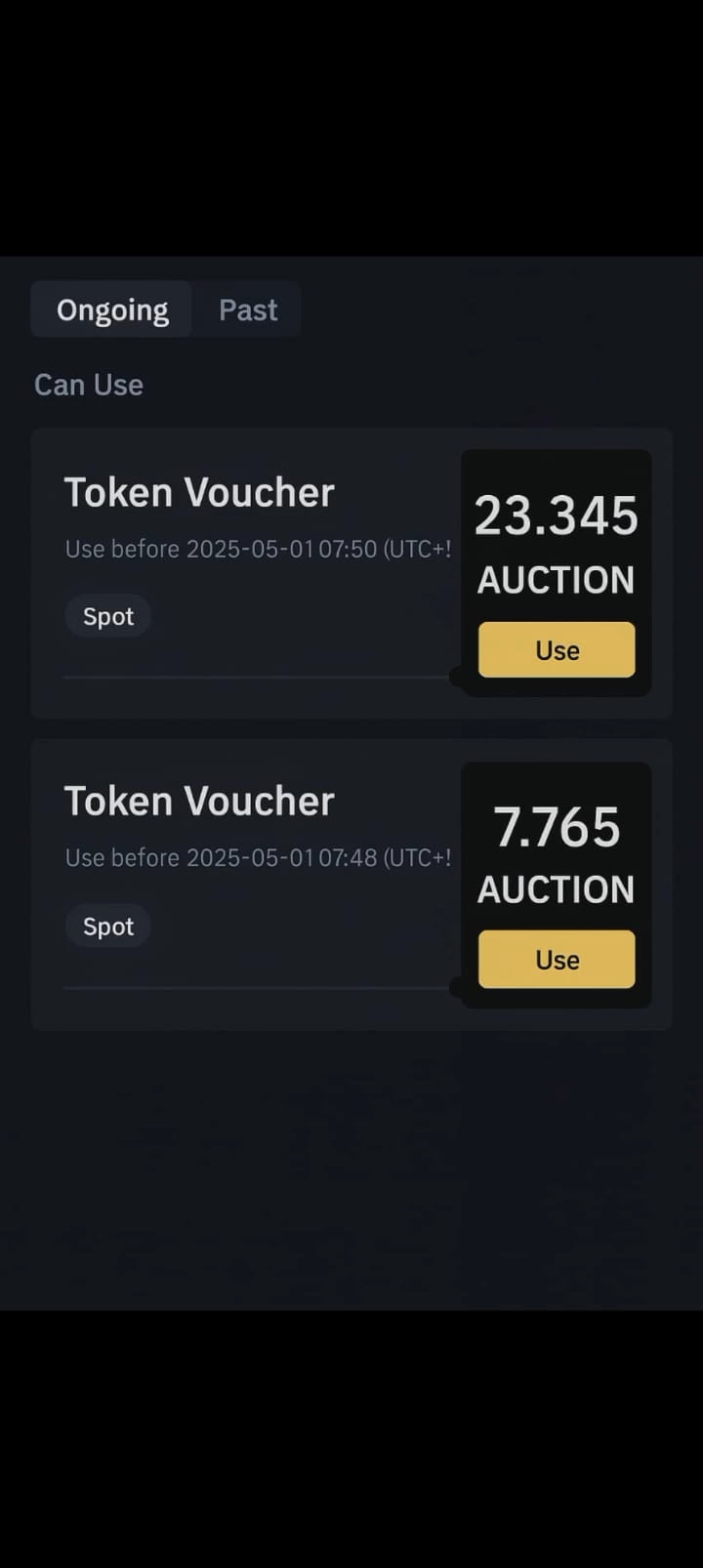
Task: Click the Token Voucher title on the top card
Action: point(199,492)
